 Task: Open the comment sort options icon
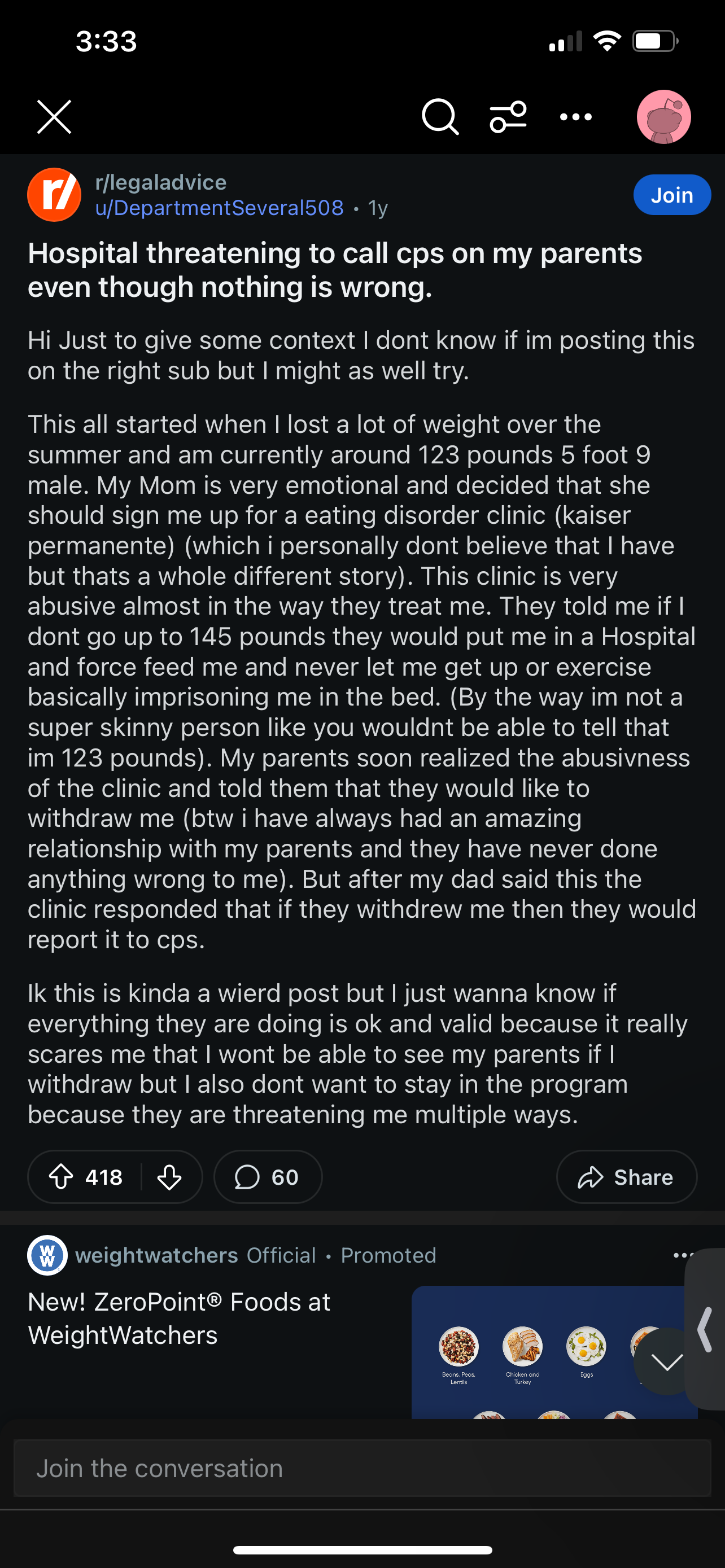tap(508, 117)
